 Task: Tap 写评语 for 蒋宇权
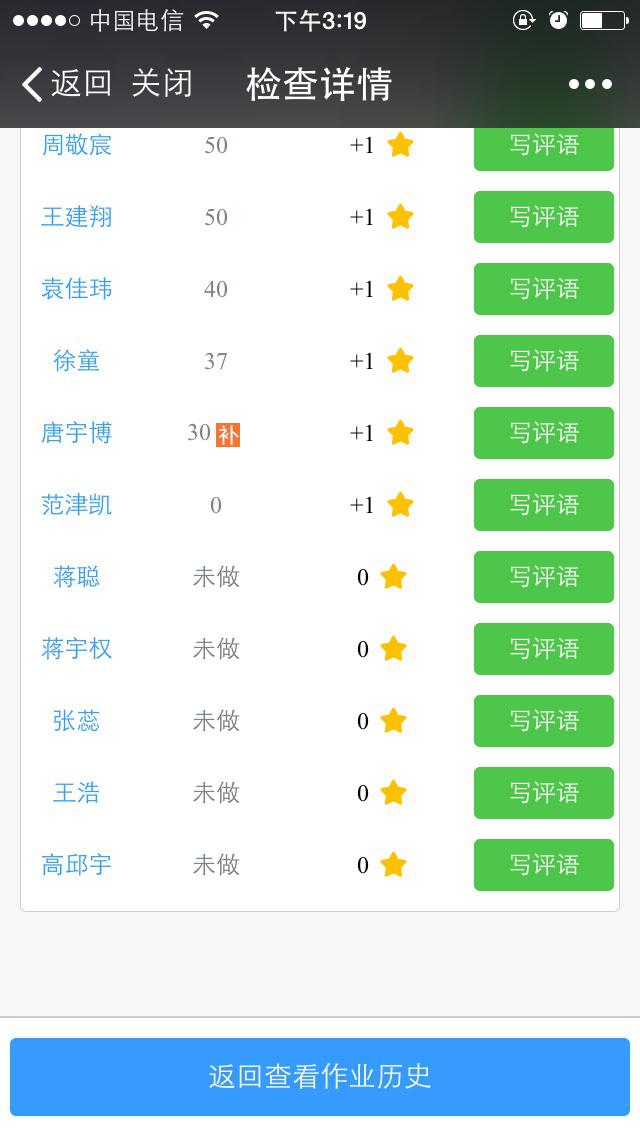pyautogui.click(x=544, y=648)
